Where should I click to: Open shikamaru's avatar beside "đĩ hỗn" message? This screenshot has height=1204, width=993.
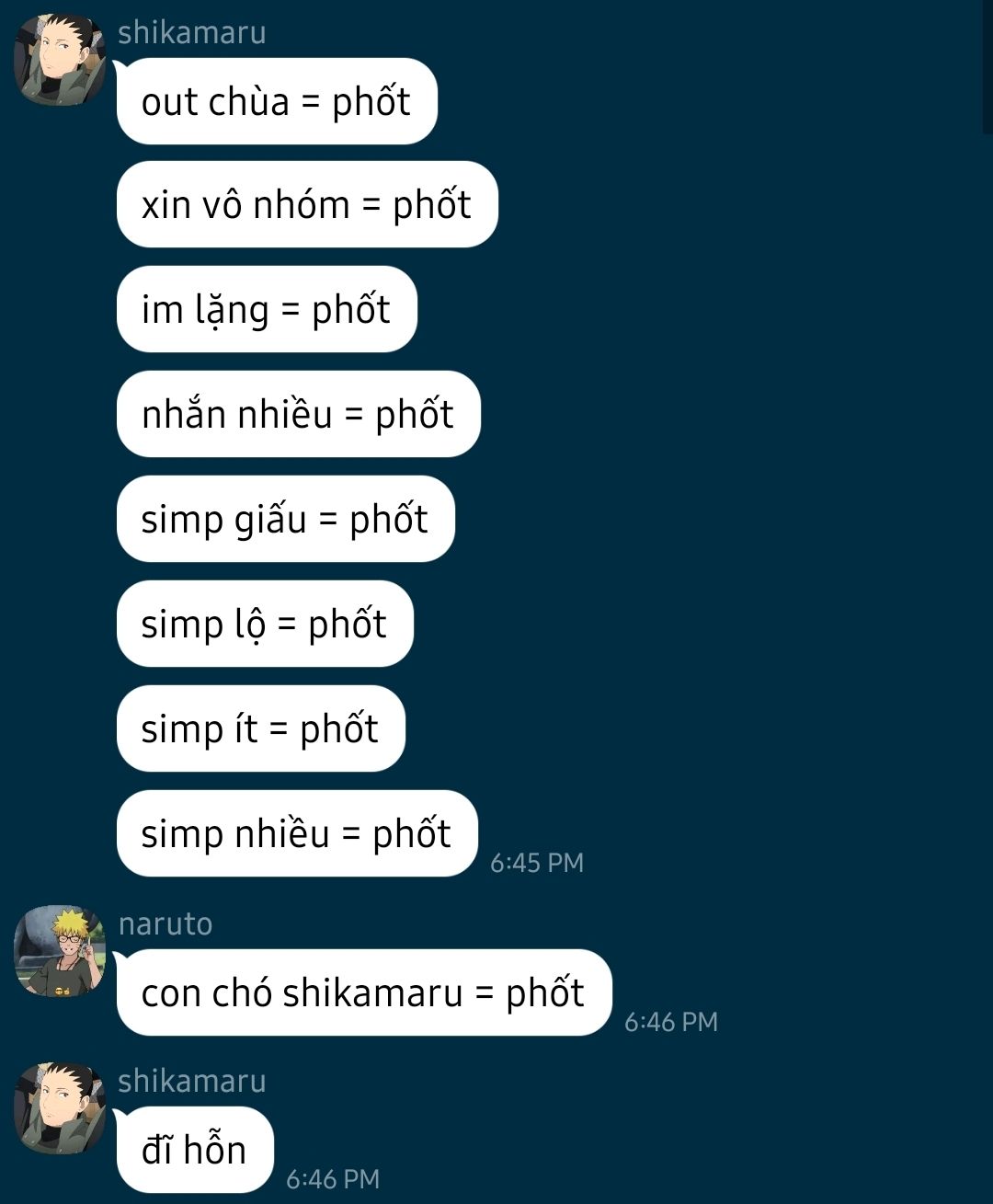point(60,1108)
